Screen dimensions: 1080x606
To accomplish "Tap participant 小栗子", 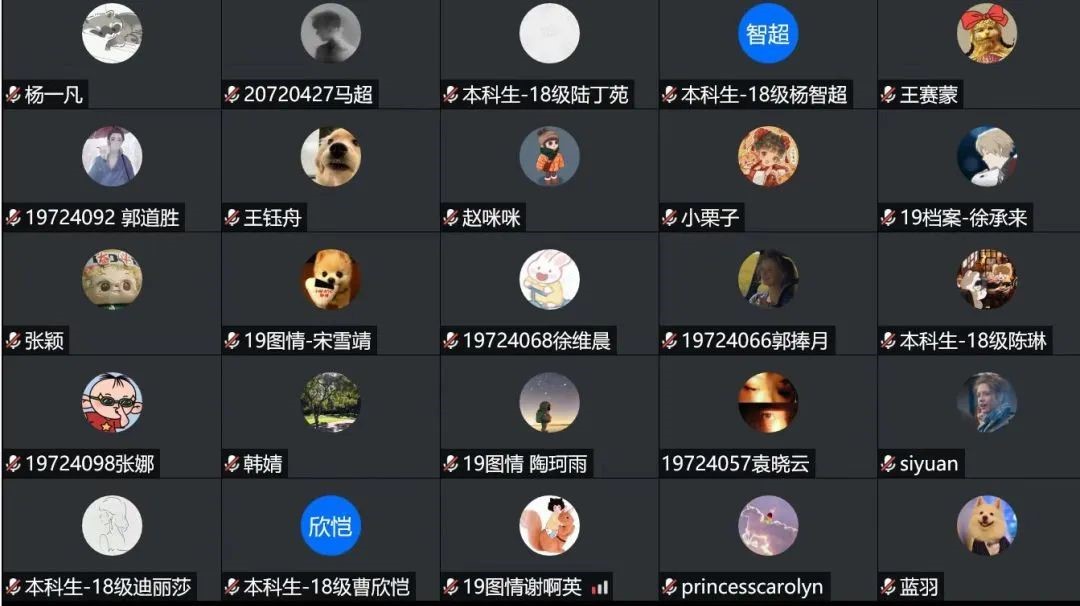I will pyautogui.click(x=768, y=160).
